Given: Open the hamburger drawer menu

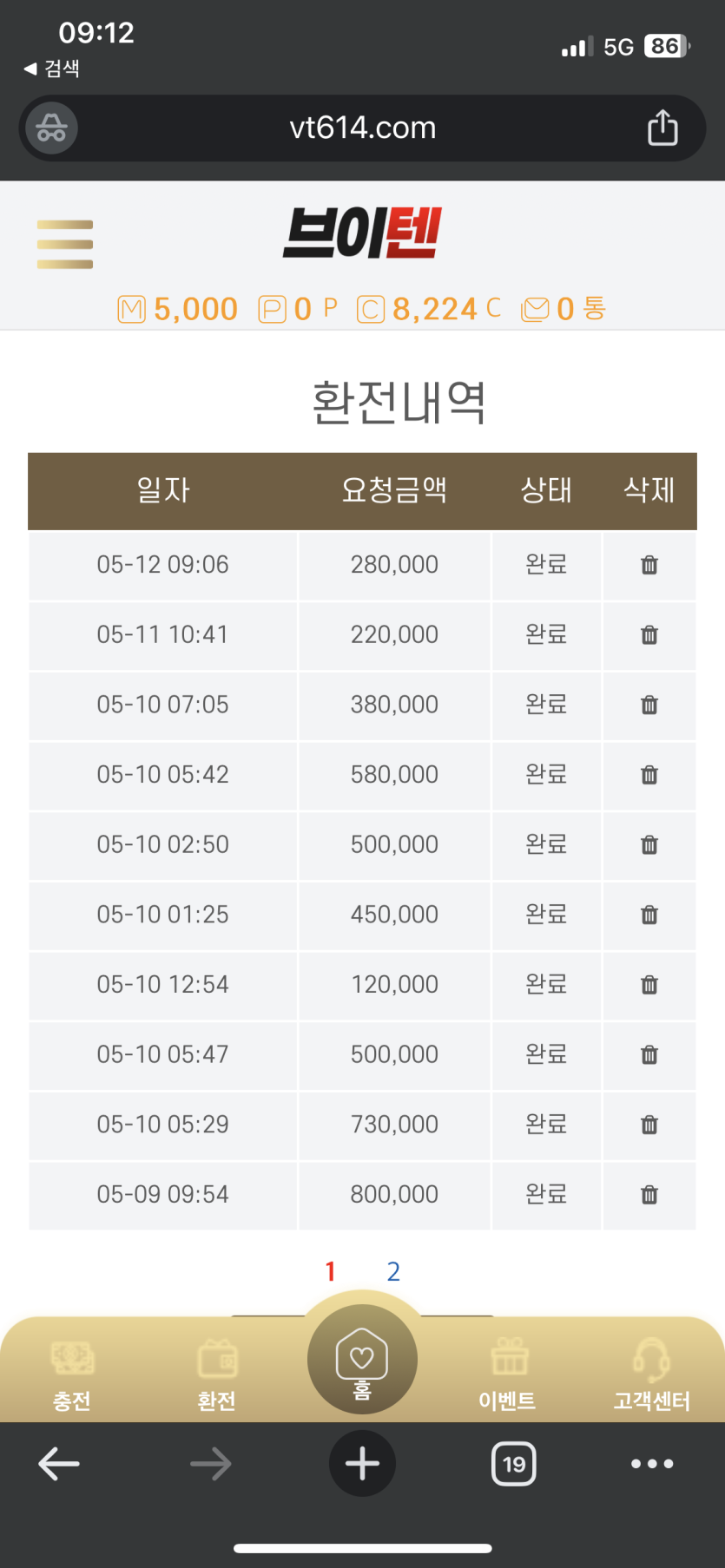Looking at the screenshot, I should tap(65, 245).
